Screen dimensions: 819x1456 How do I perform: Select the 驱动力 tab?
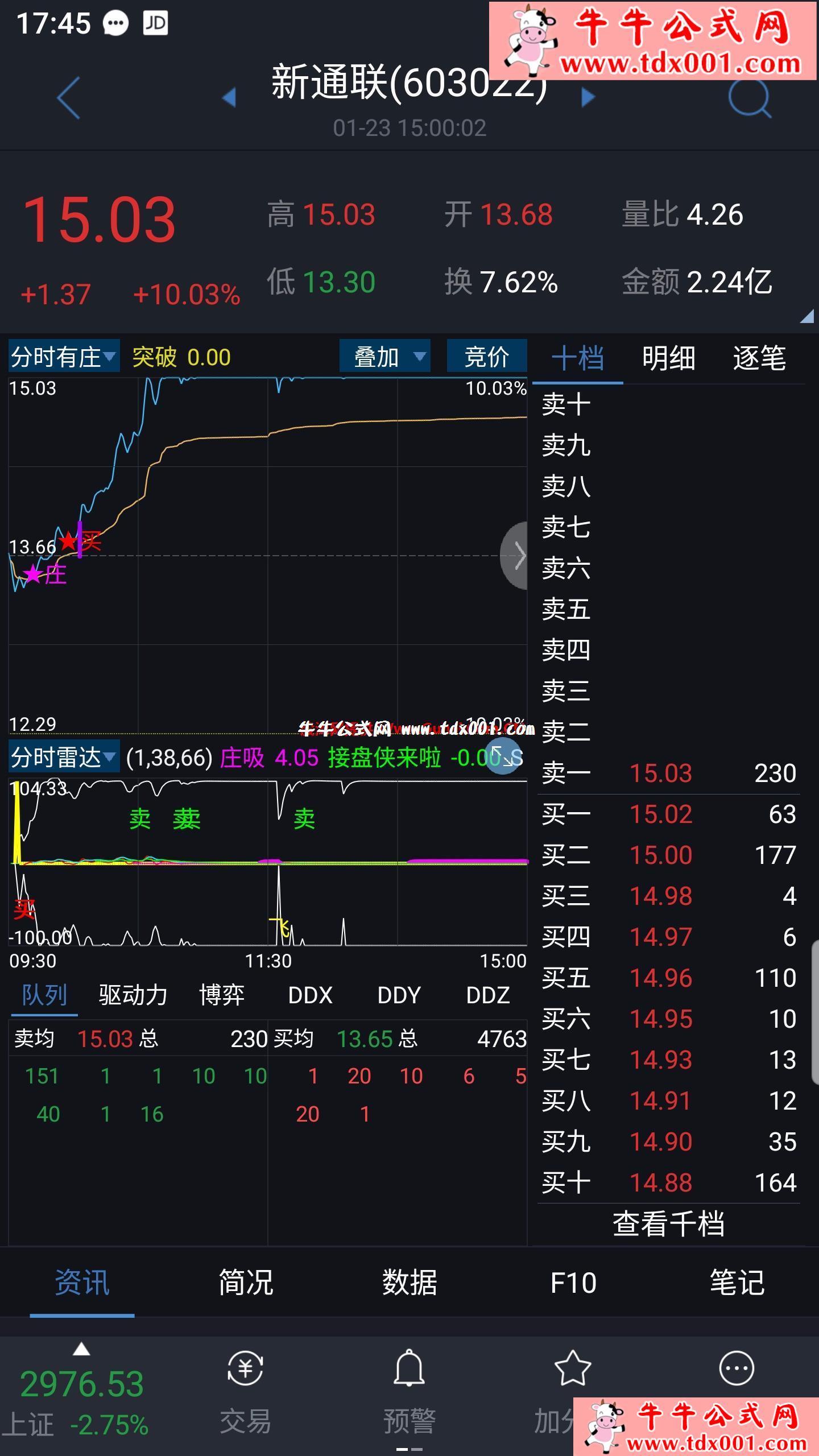point(133,995)
